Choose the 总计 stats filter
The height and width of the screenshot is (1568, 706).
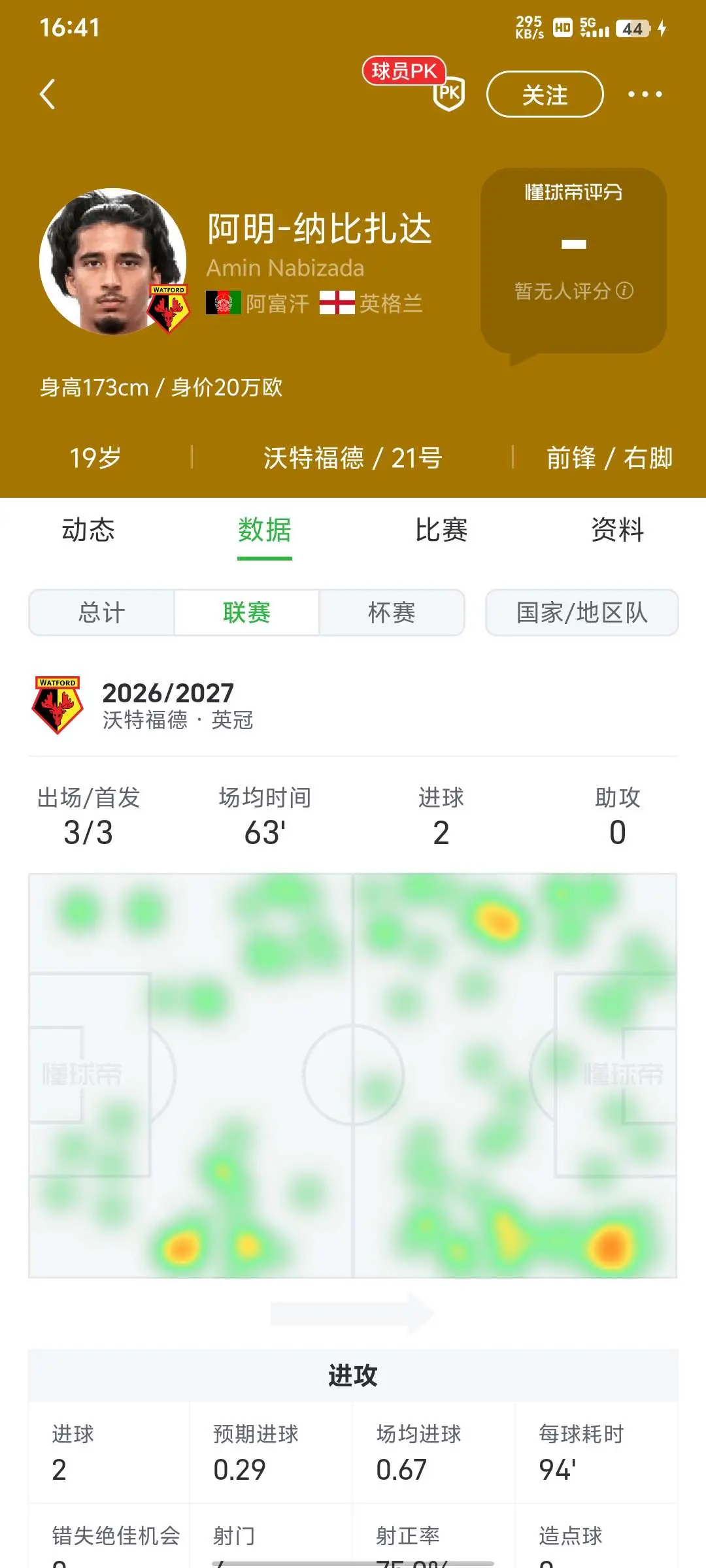[101, 612]
